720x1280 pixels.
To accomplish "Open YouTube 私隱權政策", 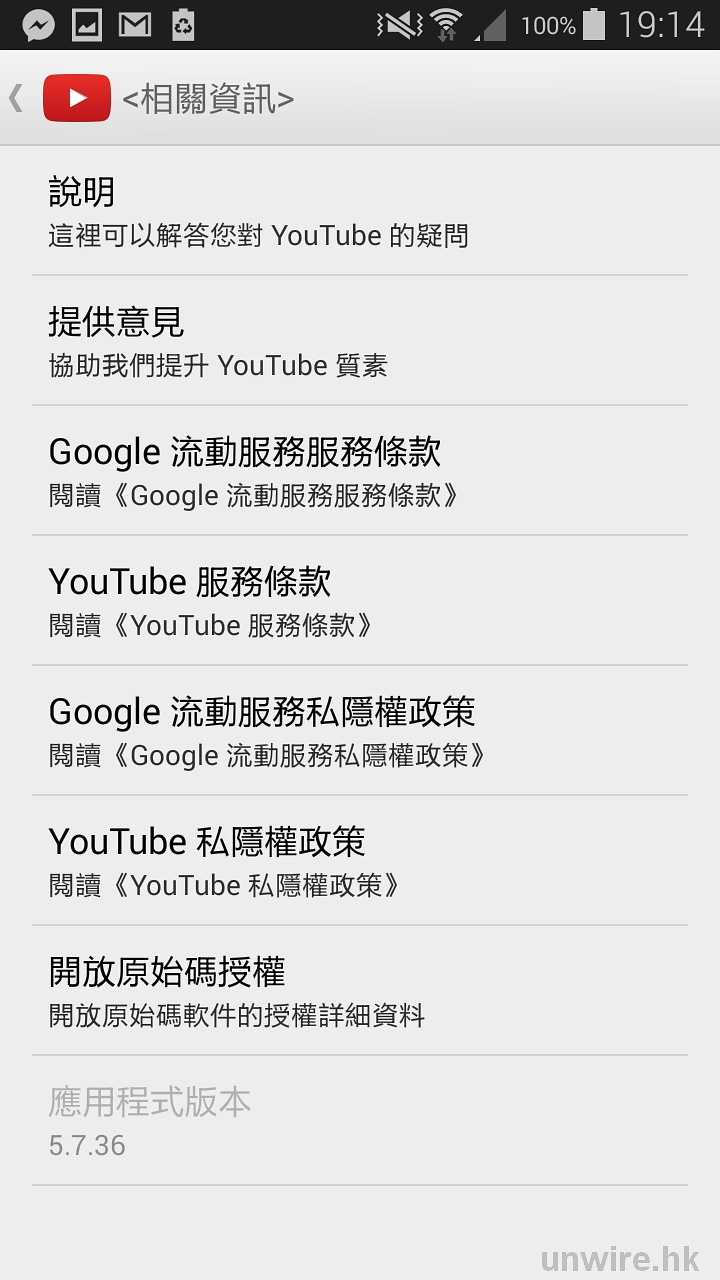I will [359, 861].
